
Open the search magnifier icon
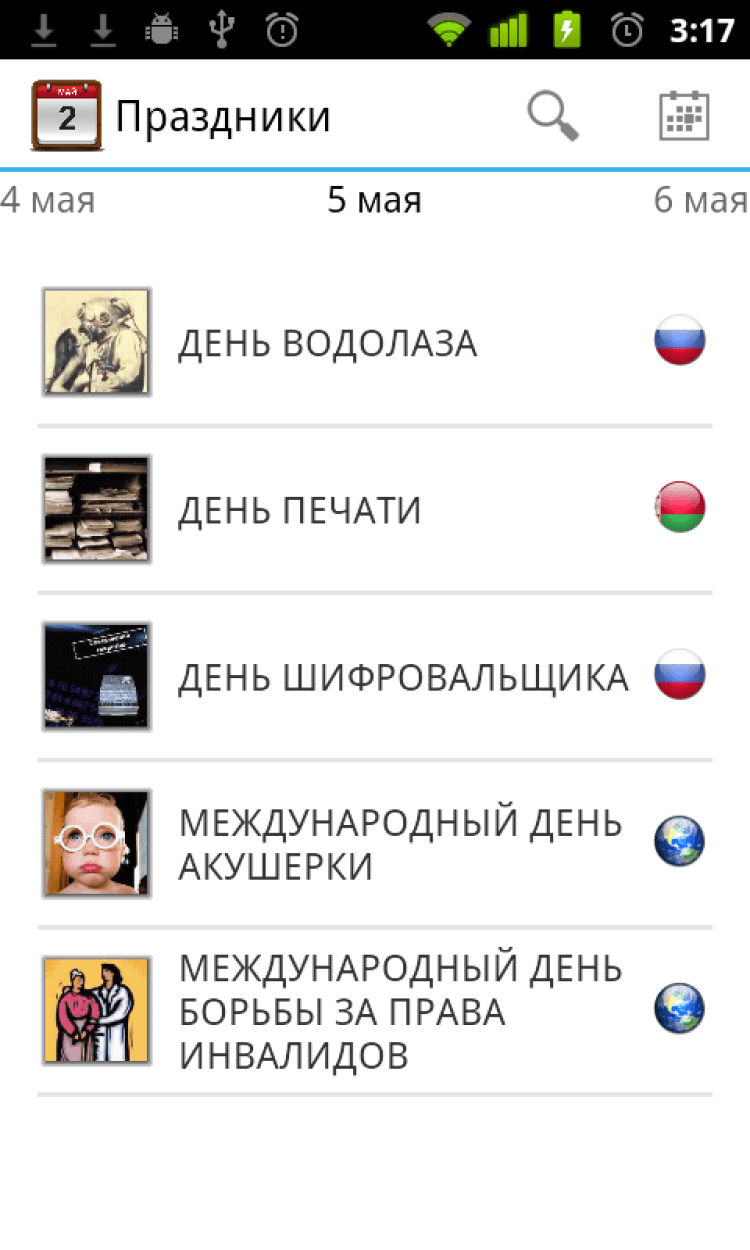click(553, 117)
